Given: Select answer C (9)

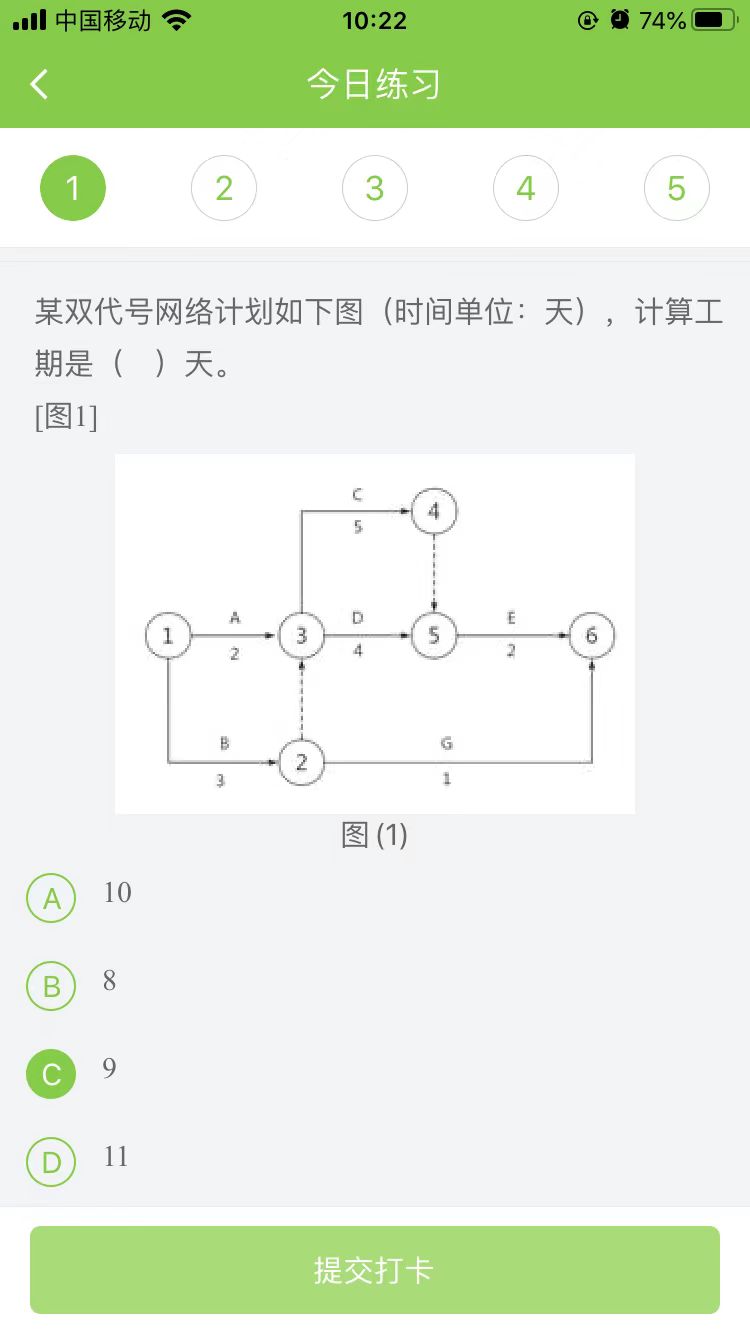Looking at the screenshot, I should (x=51, y=1074).
